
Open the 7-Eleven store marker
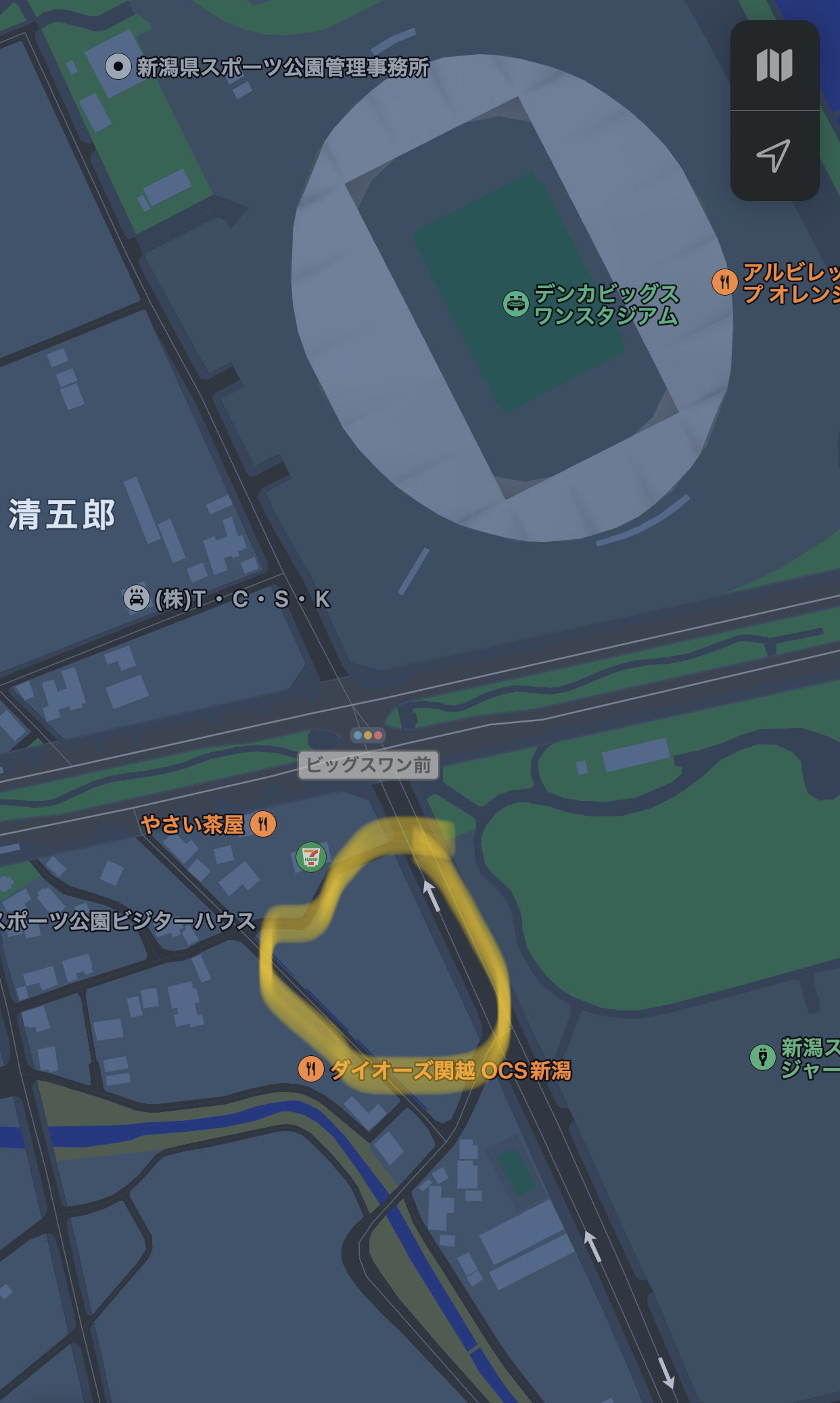(311, 857)
